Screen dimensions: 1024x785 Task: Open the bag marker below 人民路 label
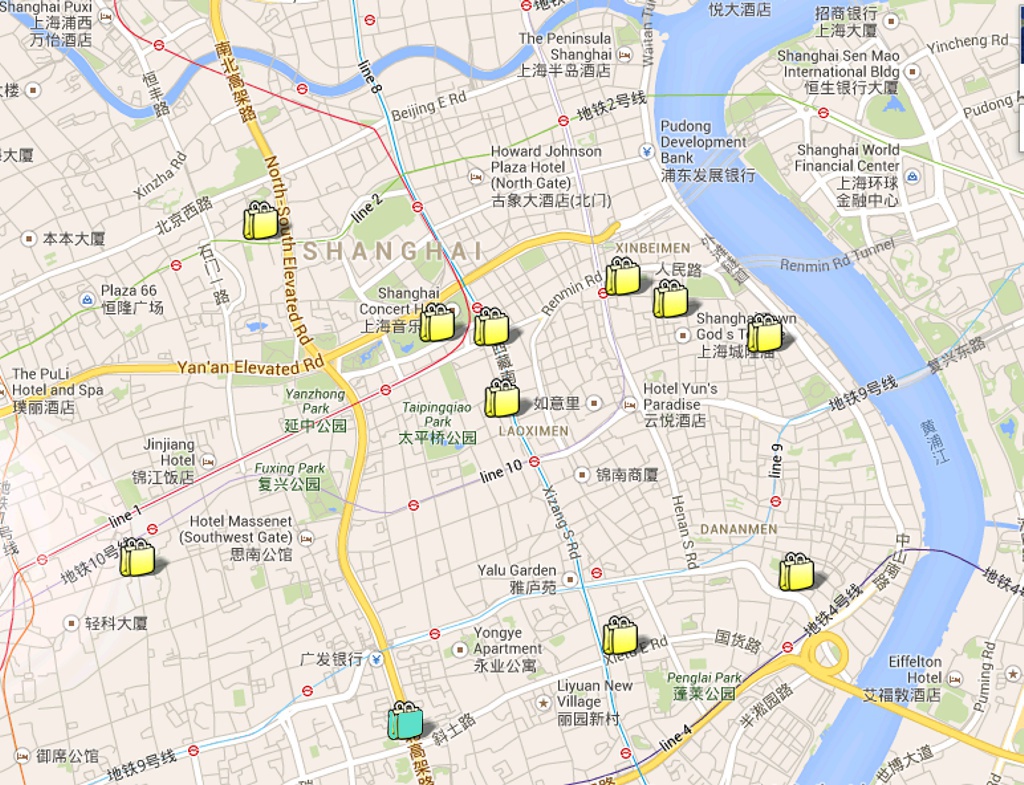(x=670, y=299)
